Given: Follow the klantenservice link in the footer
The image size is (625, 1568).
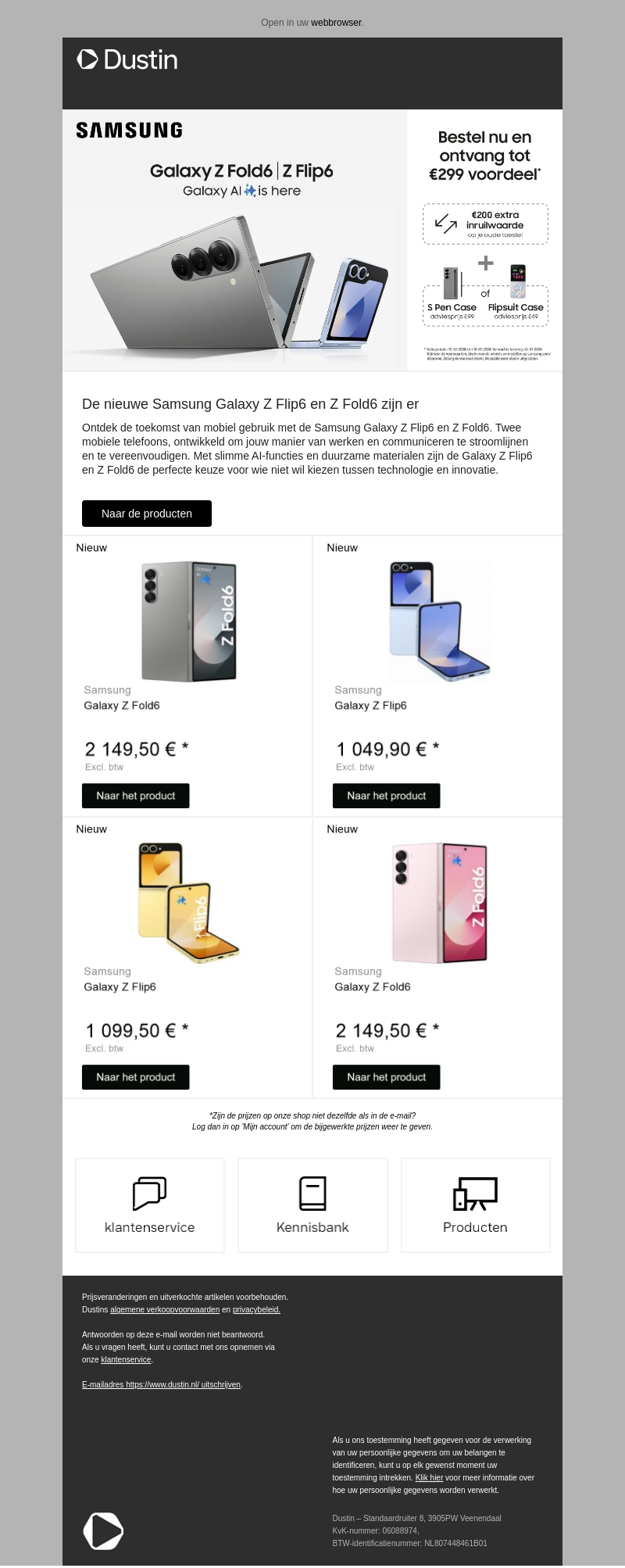Looking at the screenshot, I should [126, 1360].
